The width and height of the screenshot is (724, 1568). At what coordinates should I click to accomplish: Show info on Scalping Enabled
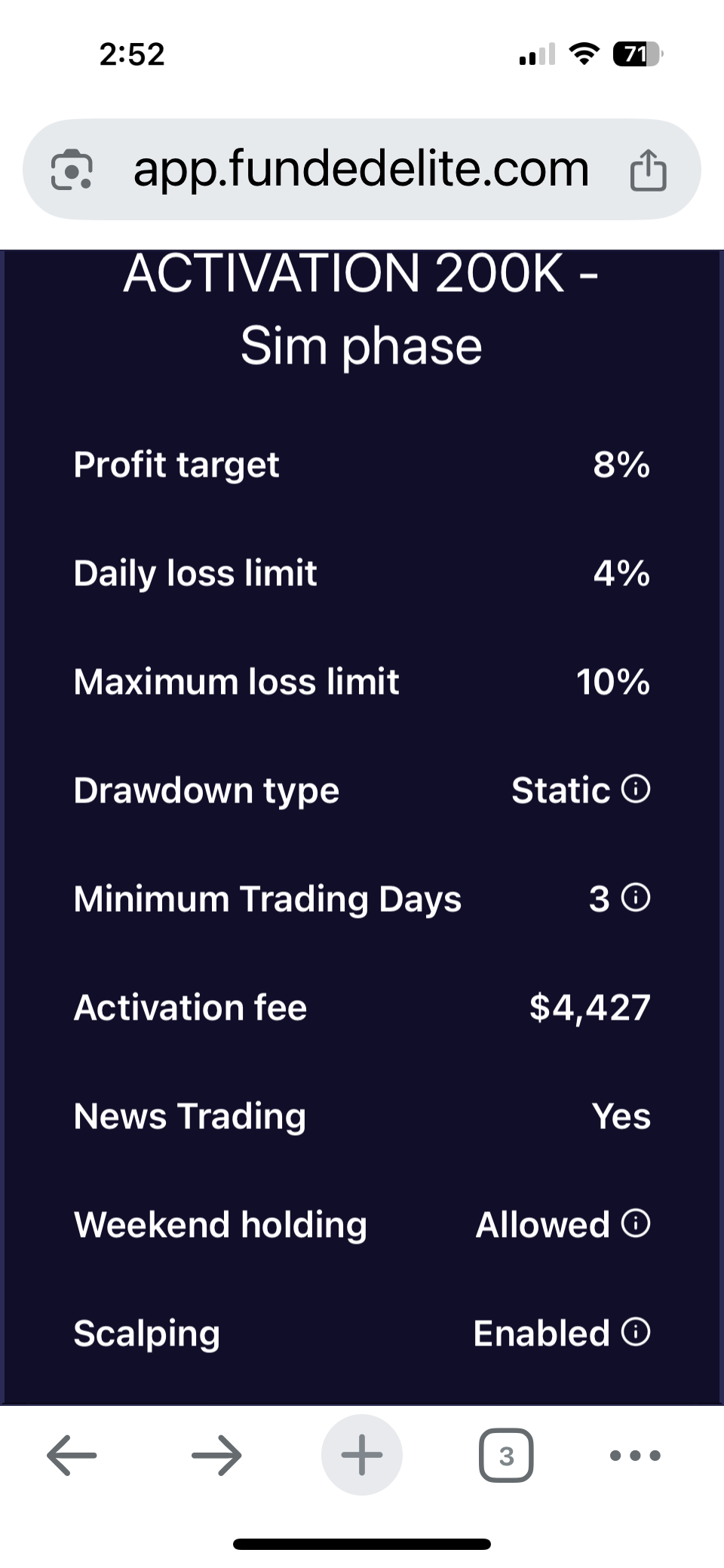pos(636,1332)
